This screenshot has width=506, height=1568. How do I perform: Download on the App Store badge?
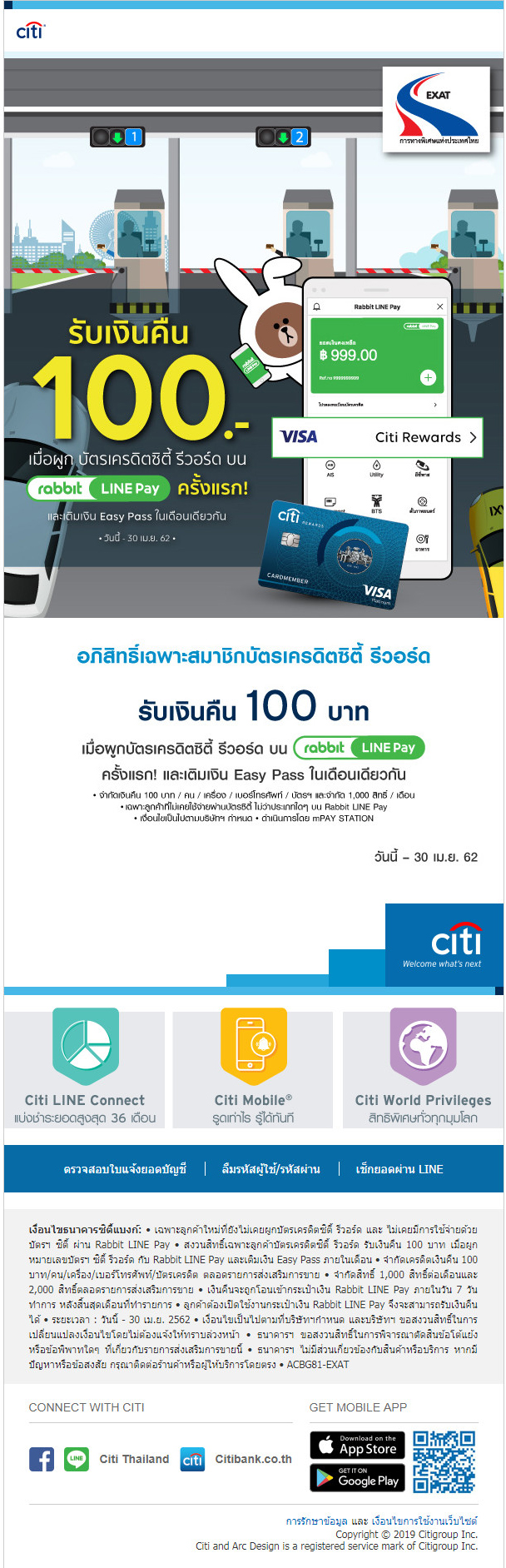[357, 1445]
